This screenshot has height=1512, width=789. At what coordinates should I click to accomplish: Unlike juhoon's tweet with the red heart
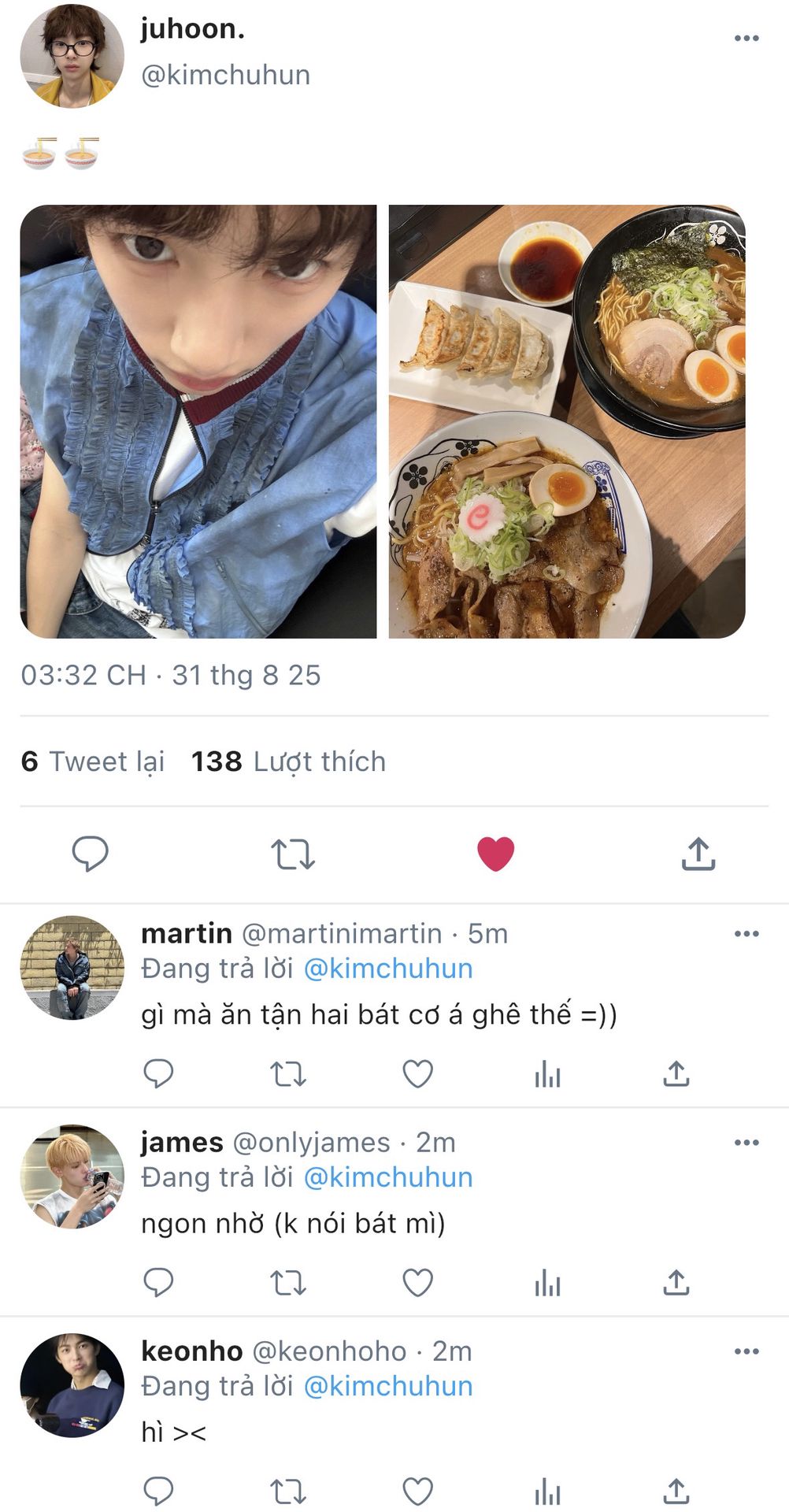coord(495,854)
